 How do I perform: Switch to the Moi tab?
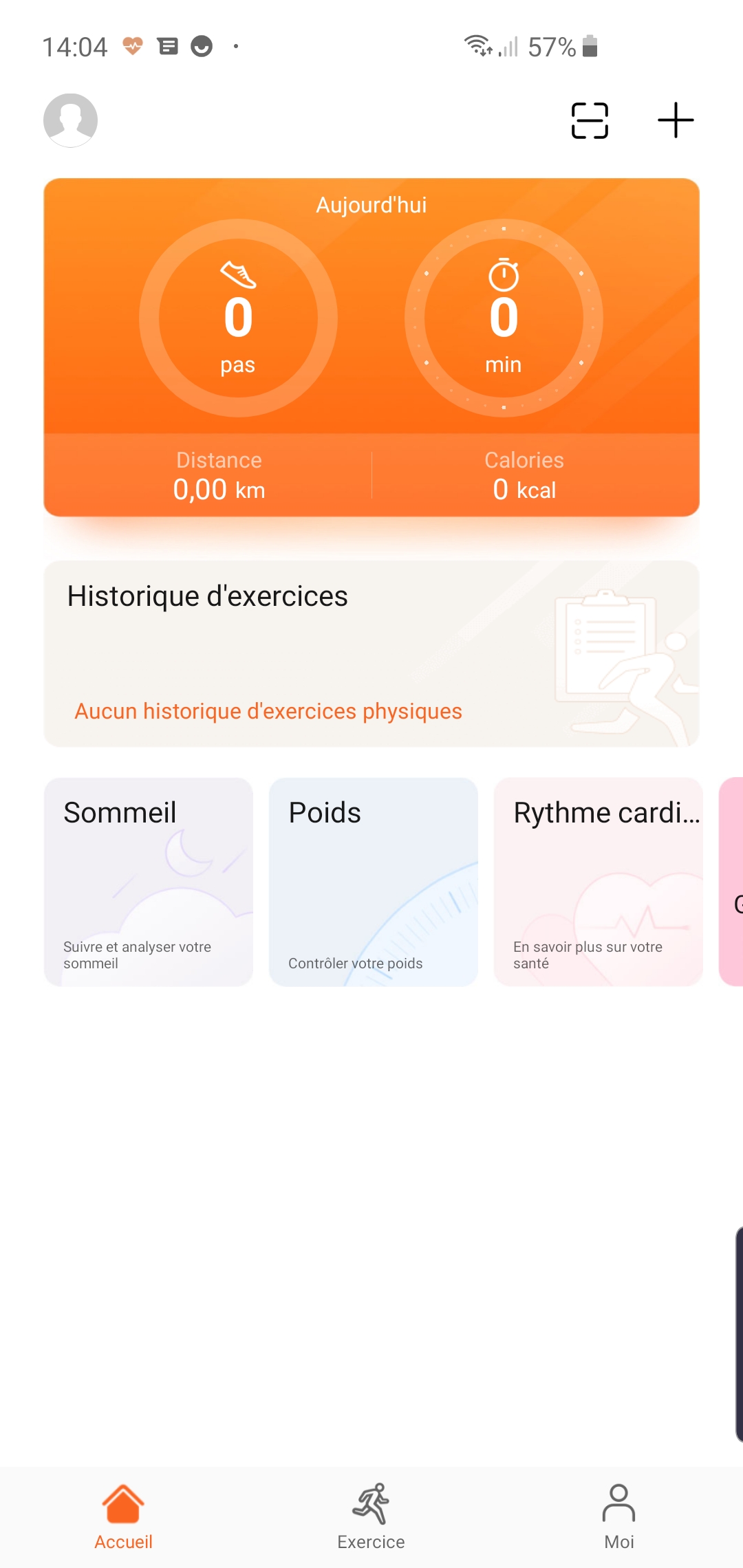(618, 1517)
